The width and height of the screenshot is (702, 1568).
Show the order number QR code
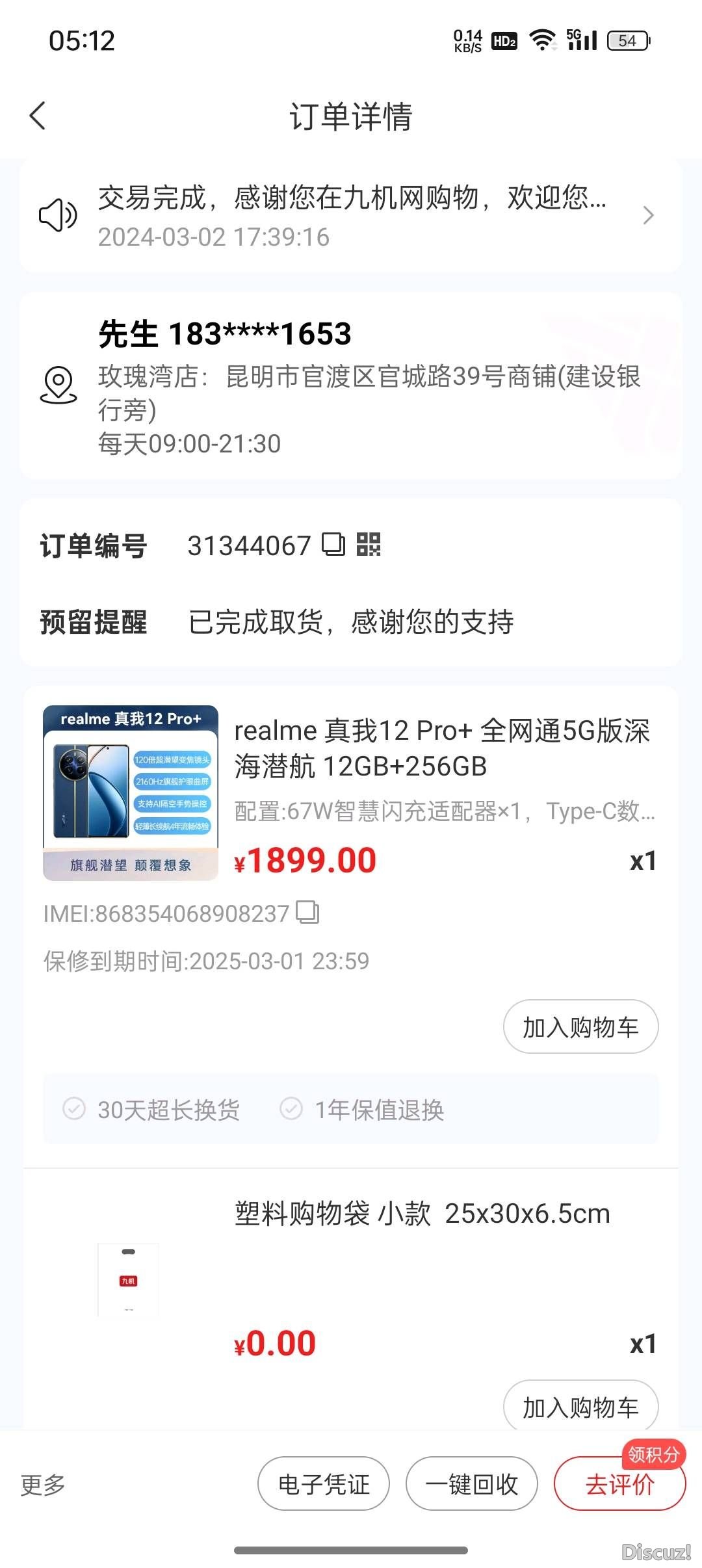click(x=369, y=544)
